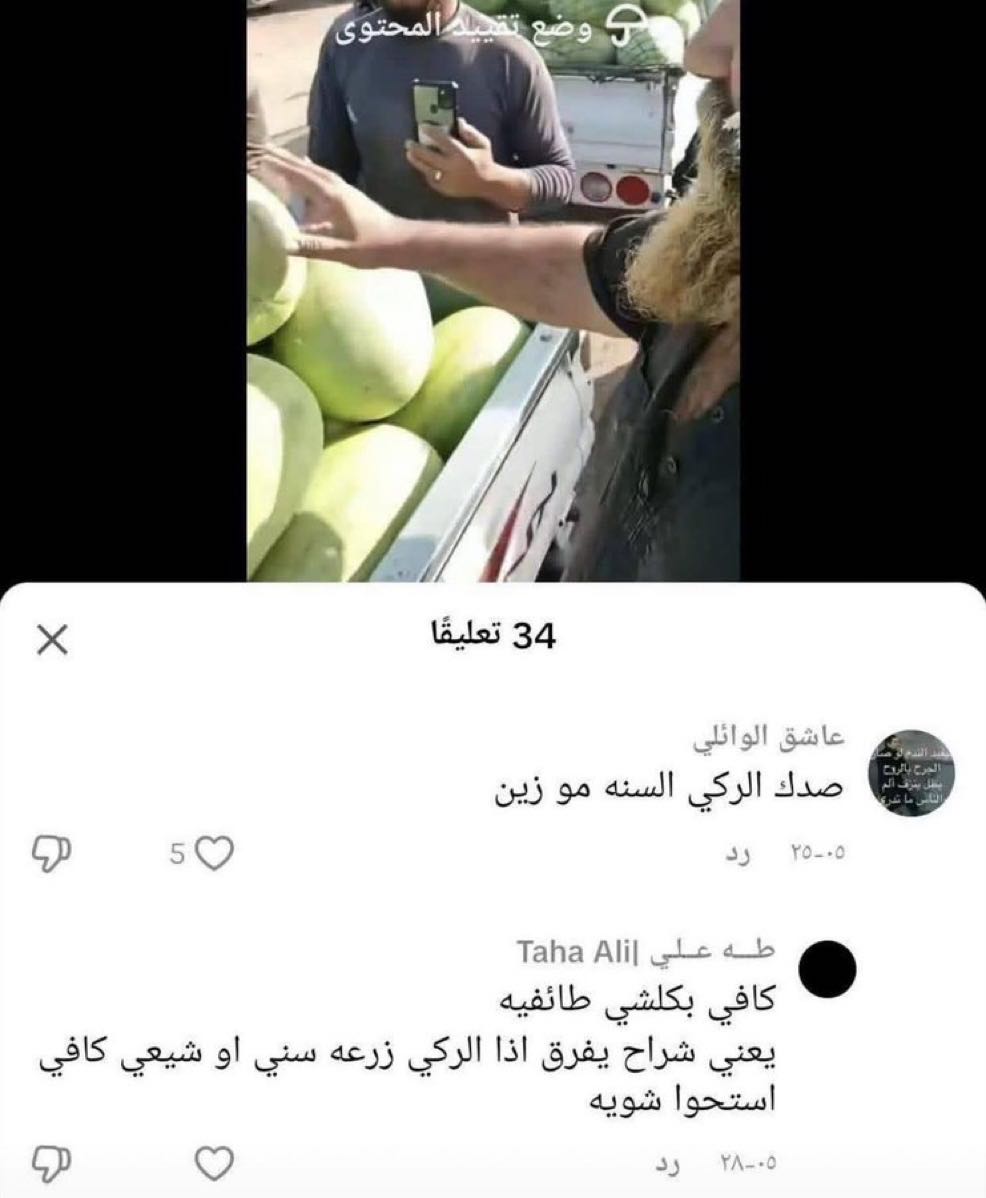Image resolution: width=986 pixels, height=1198 pixels.
Task: Close the 34 comments panel
Action: point(52,640)
